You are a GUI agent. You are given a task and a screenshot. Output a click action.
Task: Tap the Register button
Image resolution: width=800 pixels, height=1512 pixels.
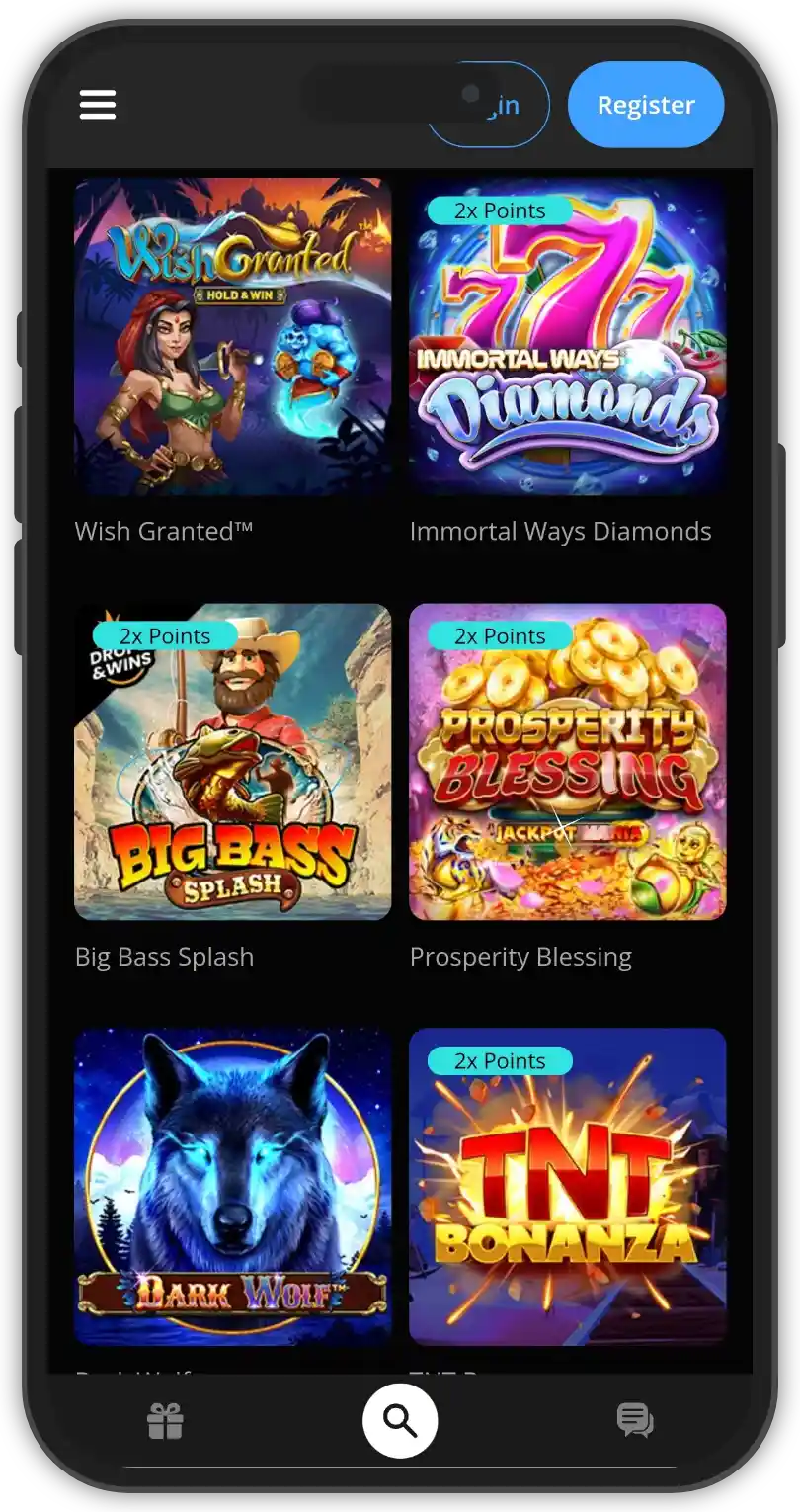[x=646, y=105]
